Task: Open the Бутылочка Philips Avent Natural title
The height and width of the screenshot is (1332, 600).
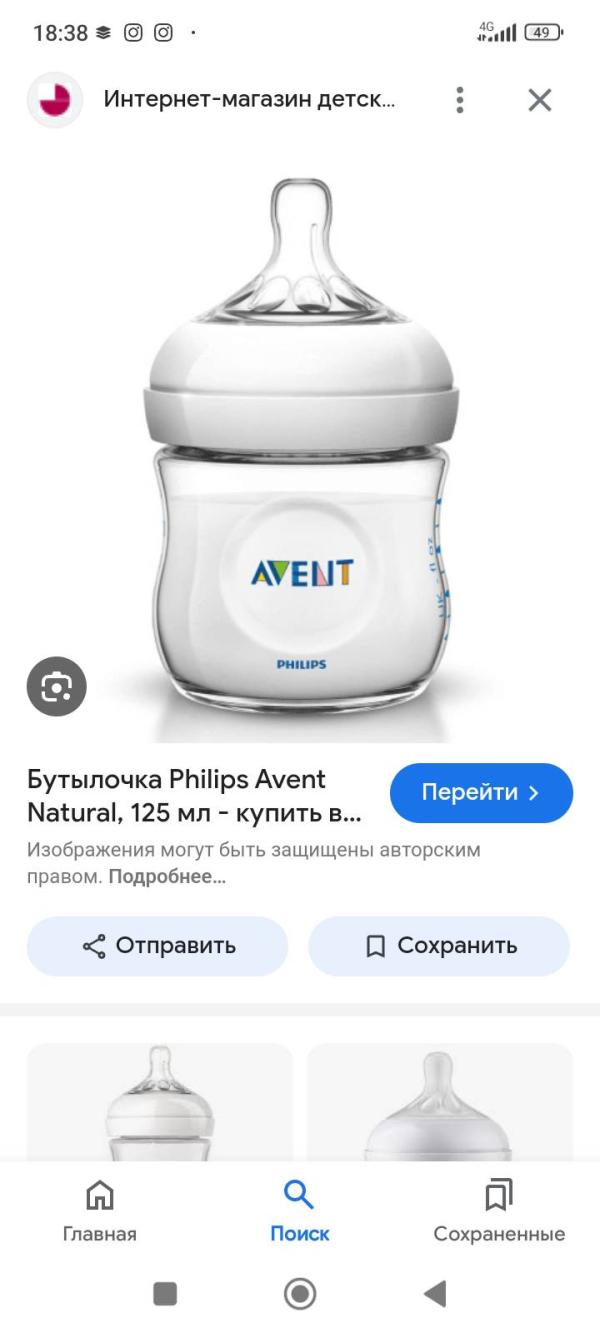Action: click(x=194, y=796)
